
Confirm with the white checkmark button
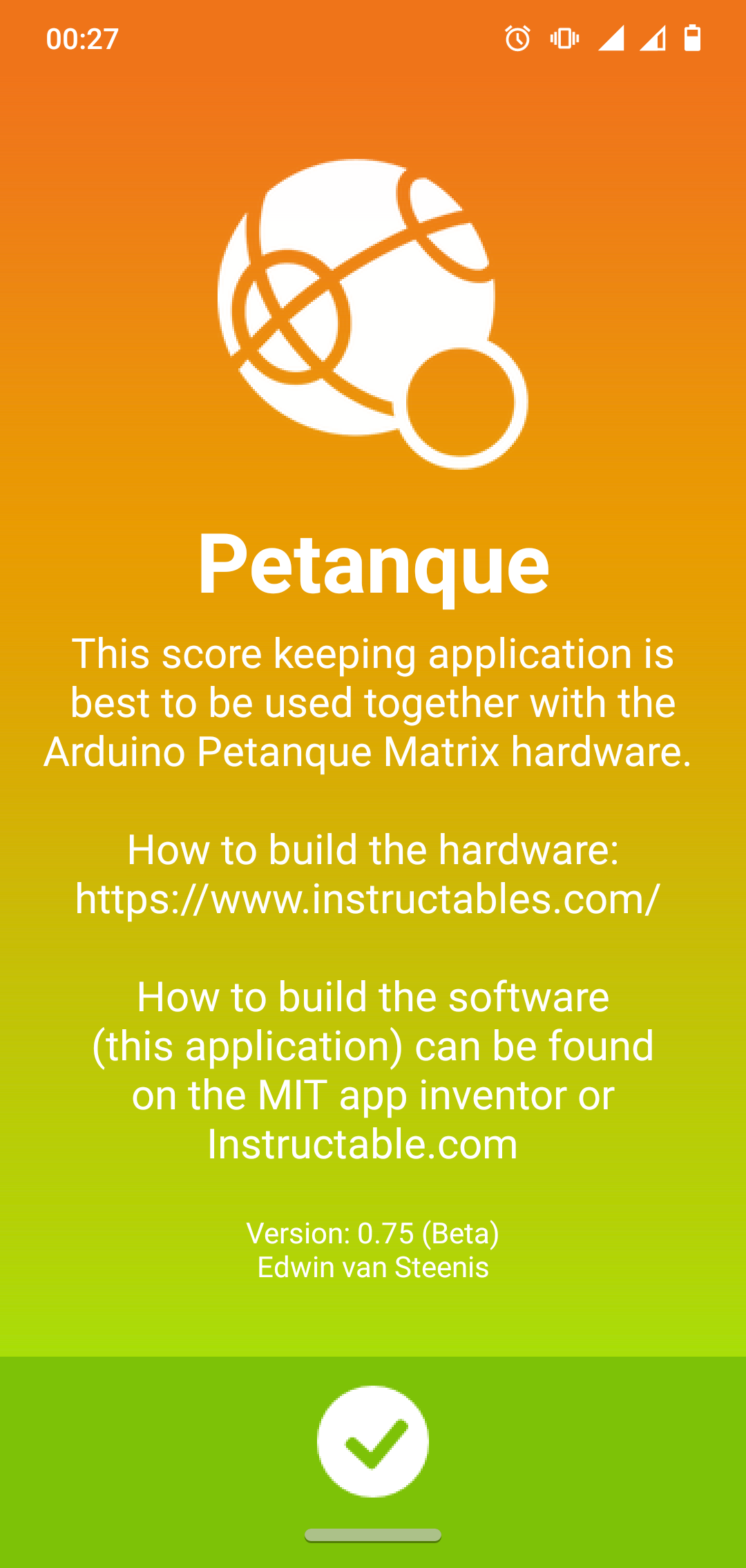pos(373,1442)
